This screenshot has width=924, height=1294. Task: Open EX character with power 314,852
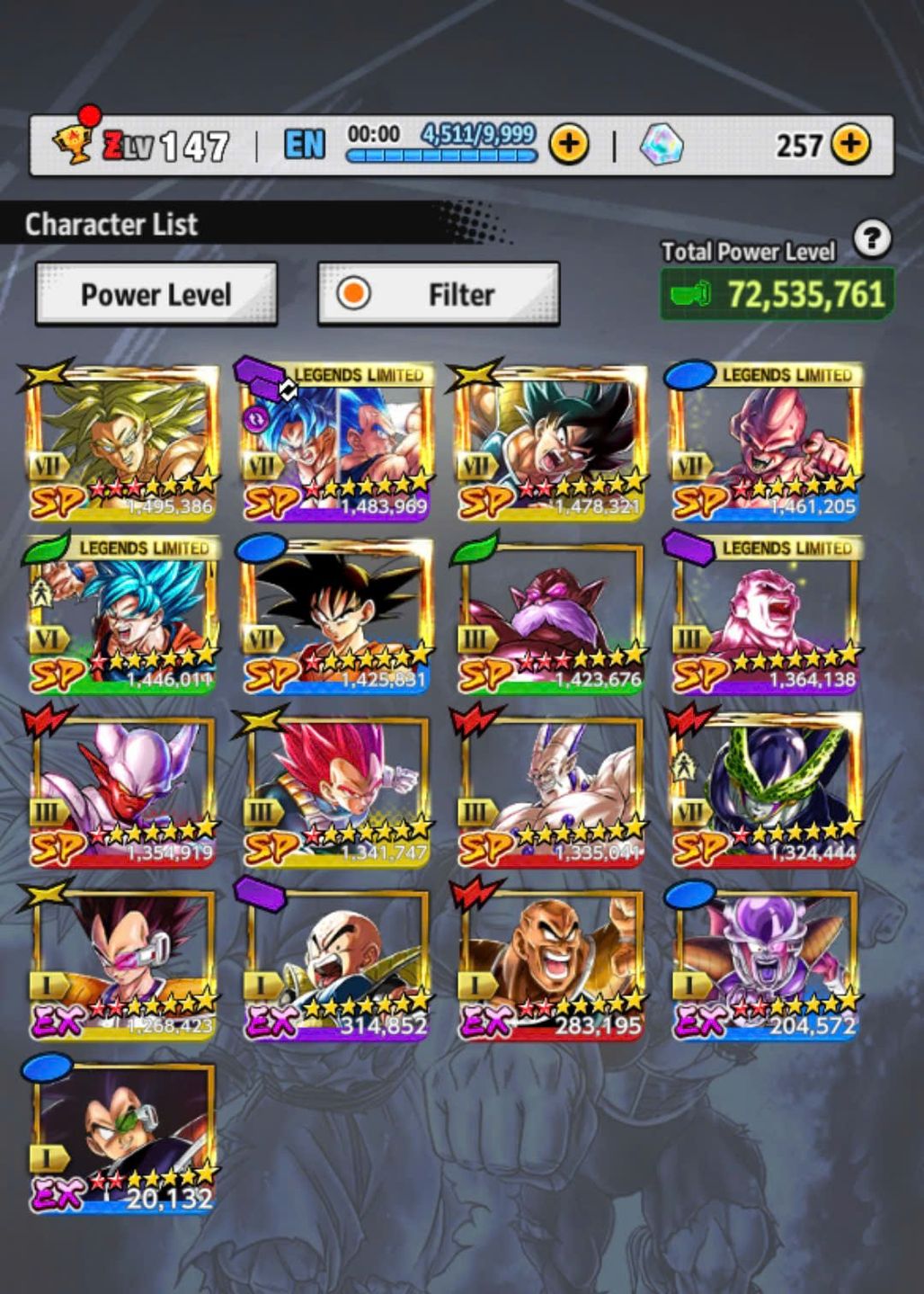click(x=337, y=962)
